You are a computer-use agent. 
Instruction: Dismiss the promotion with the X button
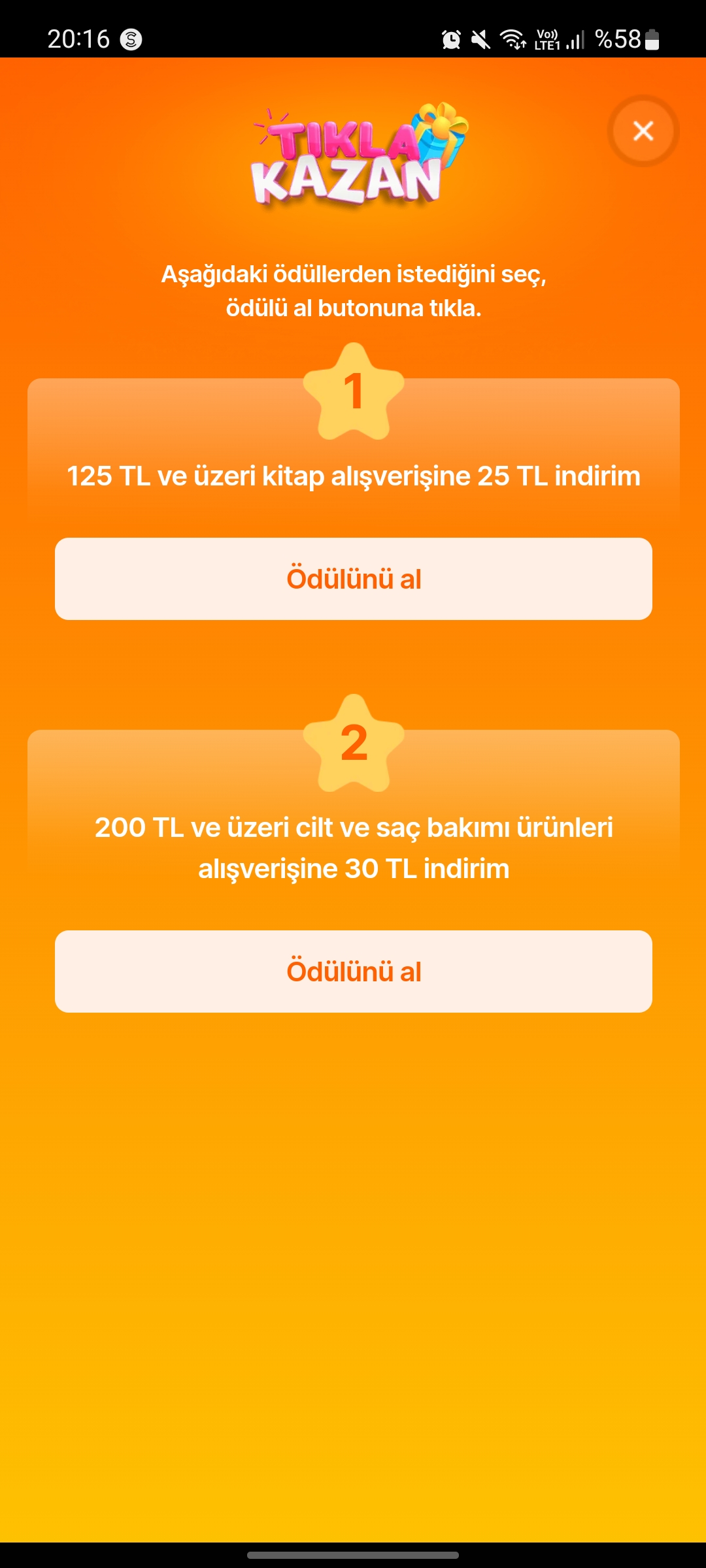point(643,131)
